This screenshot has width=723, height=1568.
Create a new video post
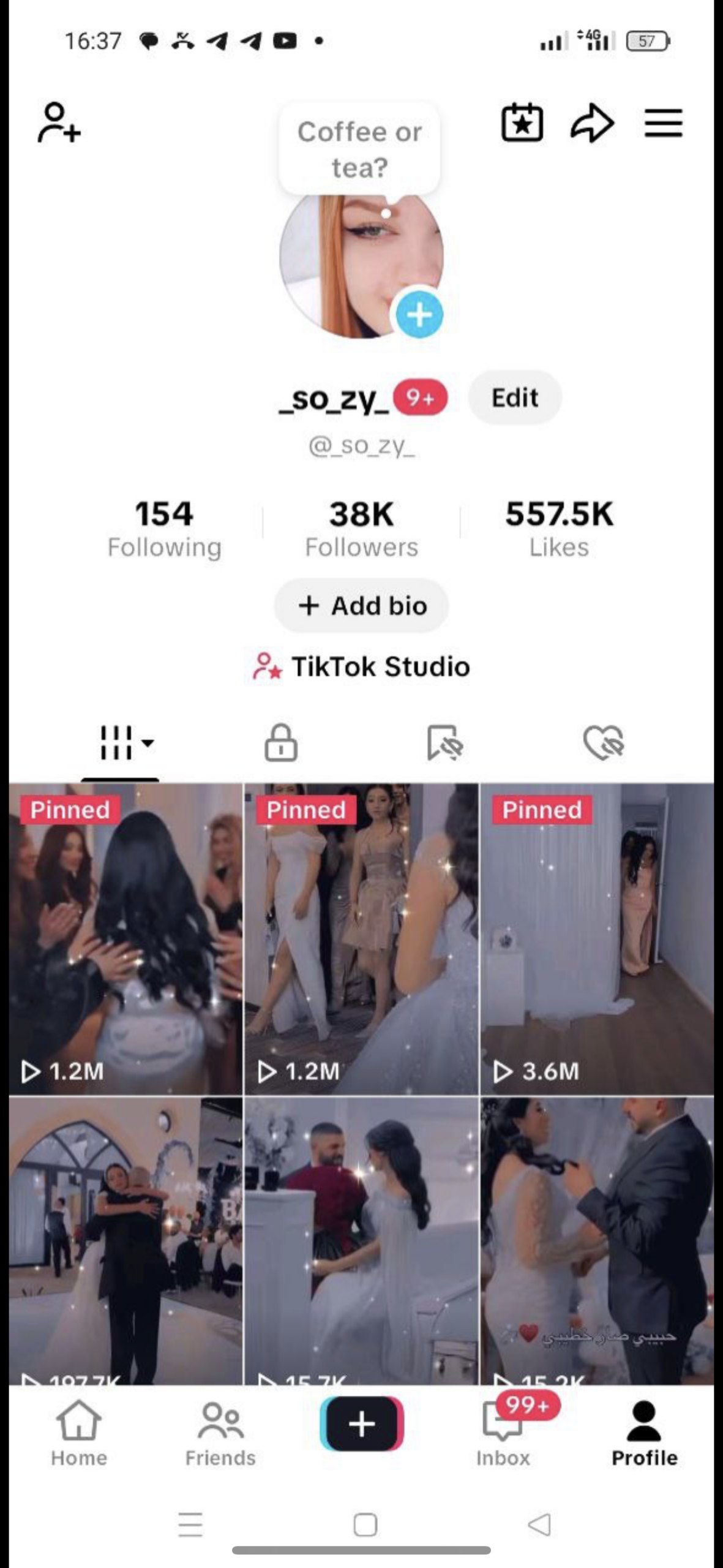click(x=361, y=1424)
